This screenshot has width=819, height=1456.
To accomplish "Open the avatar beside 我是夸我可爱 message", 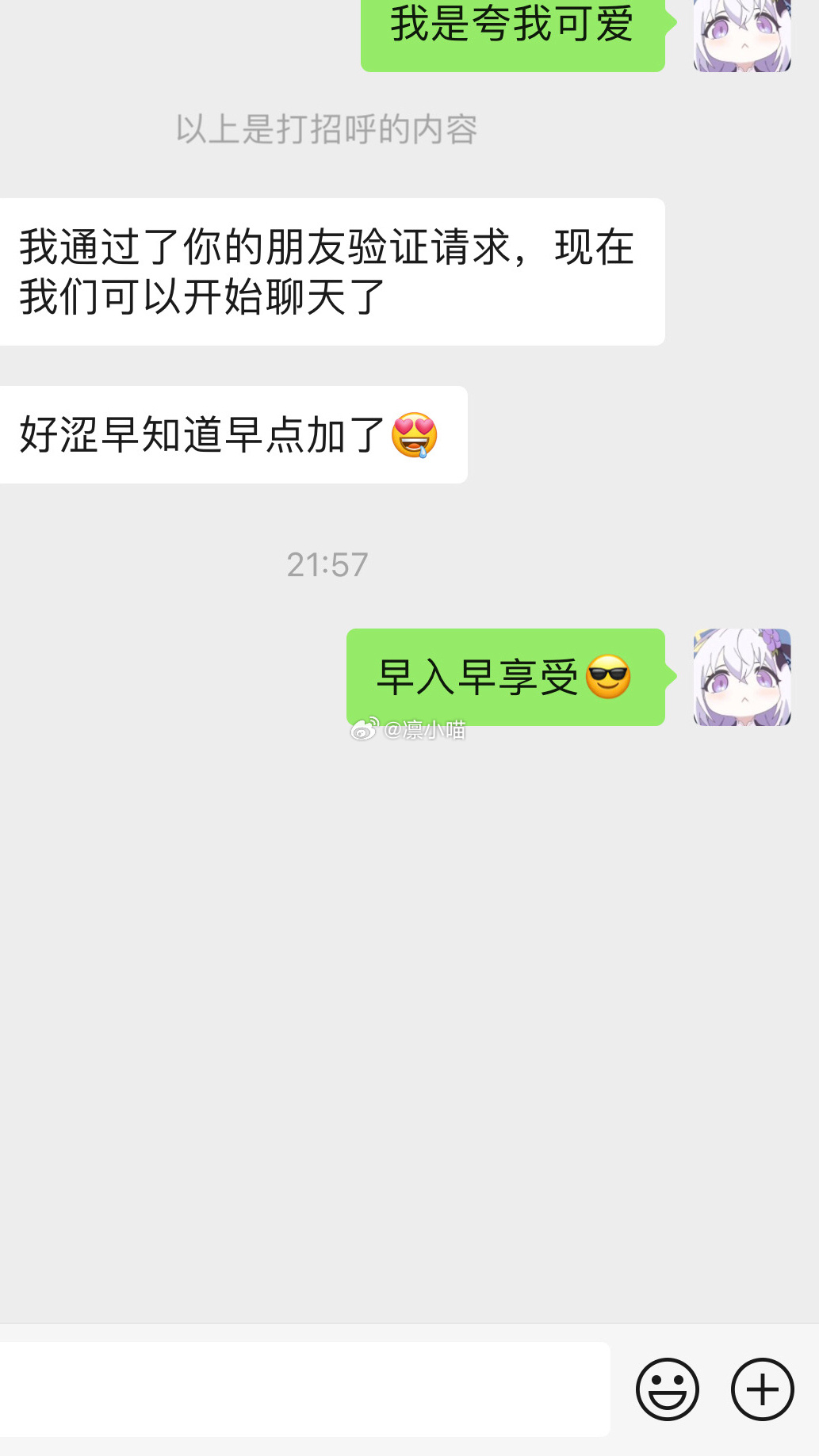I will (x=742, y=36).
